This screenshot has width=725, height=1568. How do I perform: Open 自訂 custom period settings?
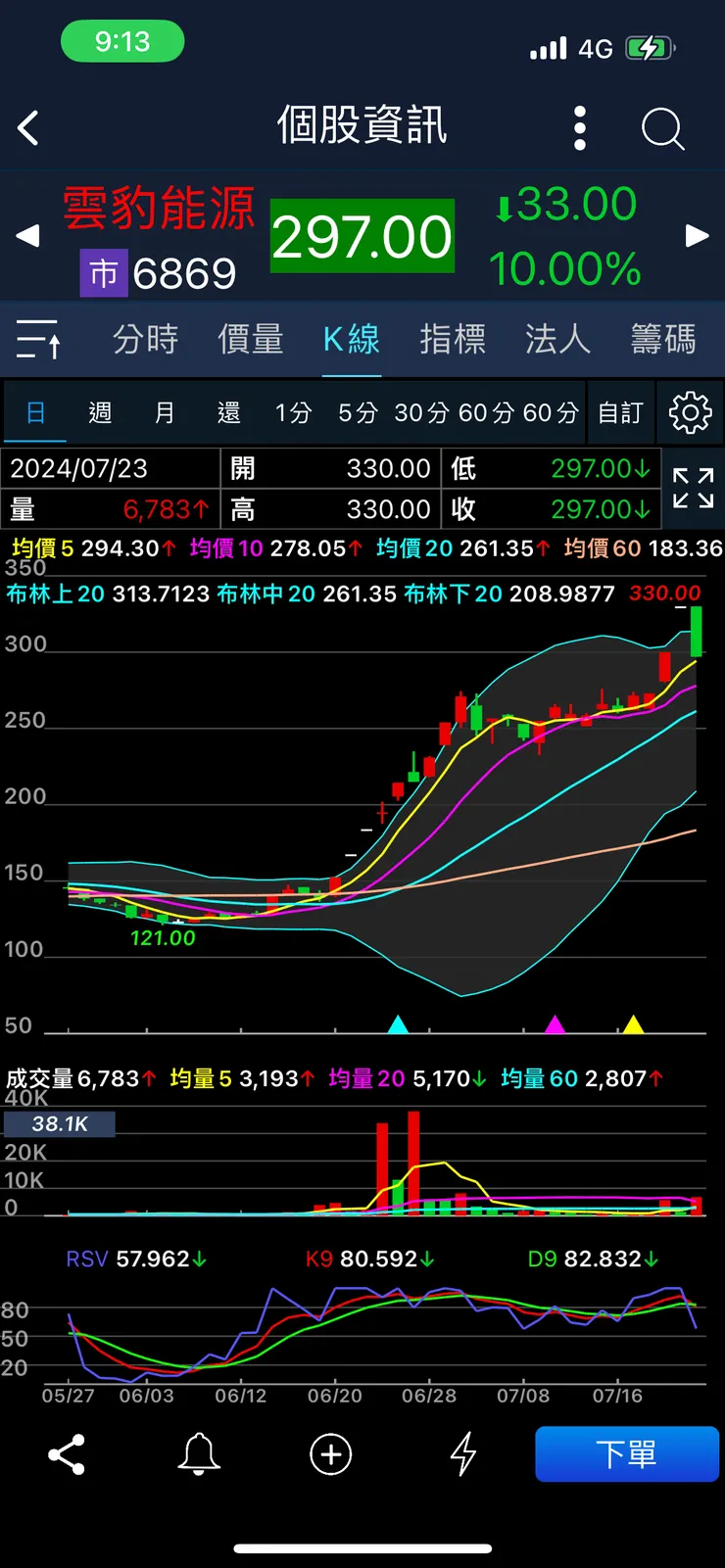pos(621,413)
